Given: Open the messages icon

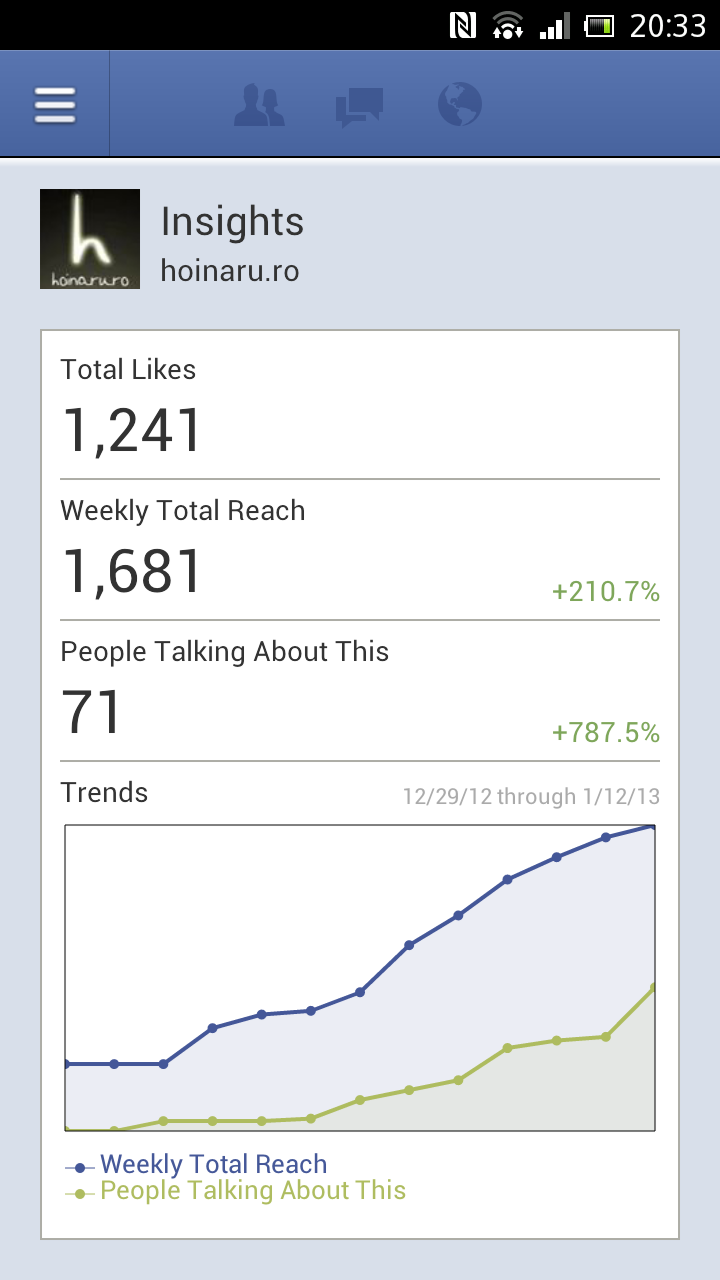Looking at the screenshot, I should (x=359, y=106).
